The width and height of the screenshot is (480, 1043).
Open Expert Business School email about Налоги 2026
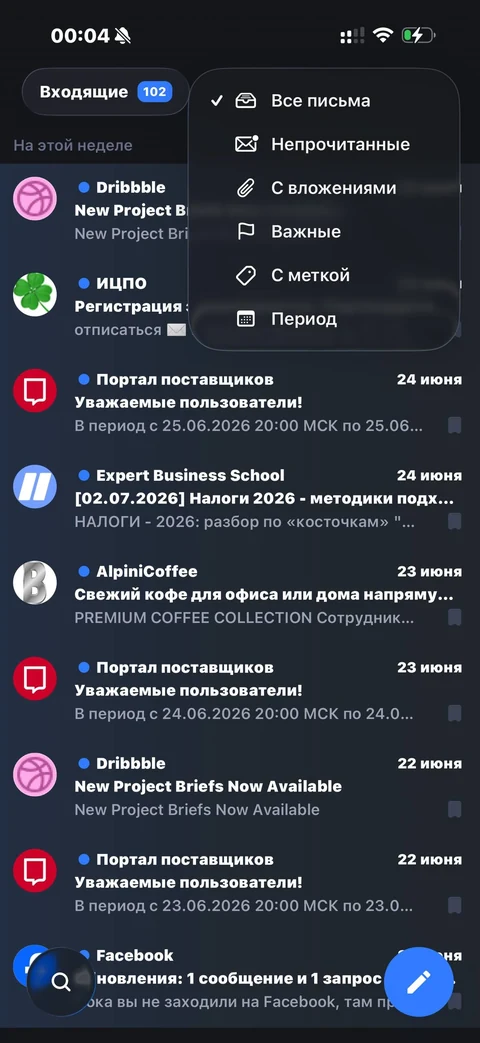coord(240,499)
